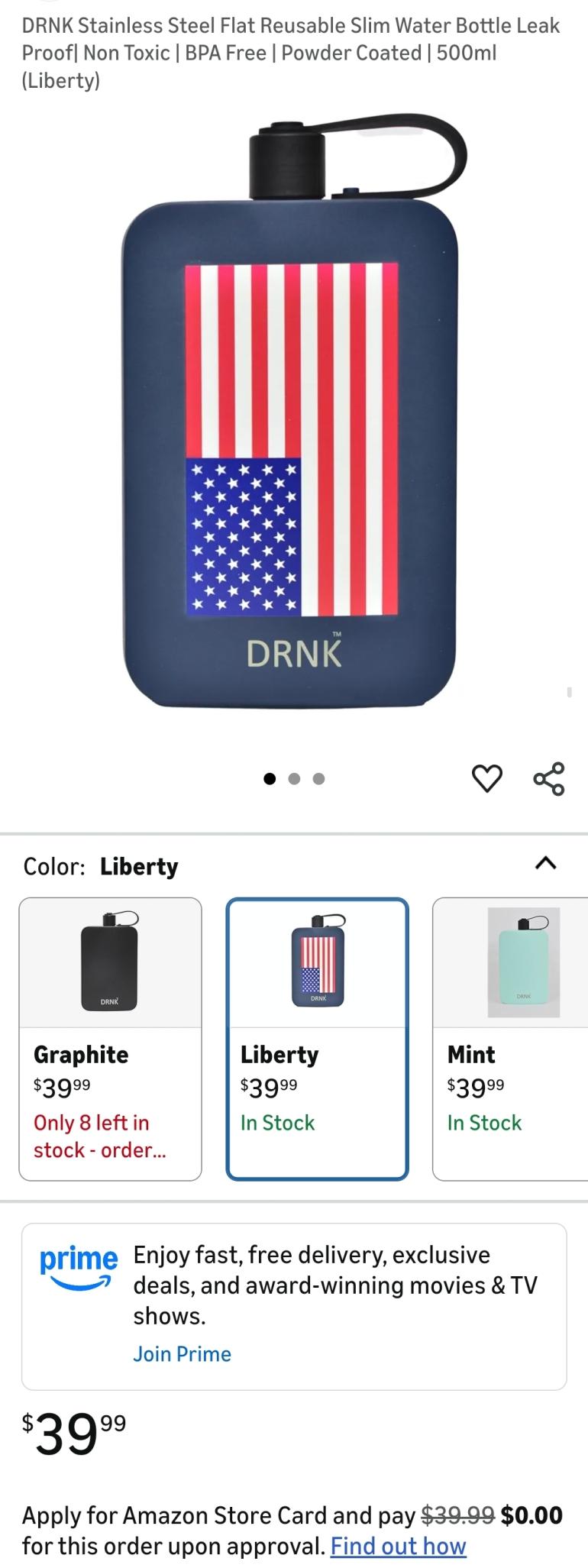The image size is (588, 1568).
Task: Tap the Join Prime link
Action: 182,1353
